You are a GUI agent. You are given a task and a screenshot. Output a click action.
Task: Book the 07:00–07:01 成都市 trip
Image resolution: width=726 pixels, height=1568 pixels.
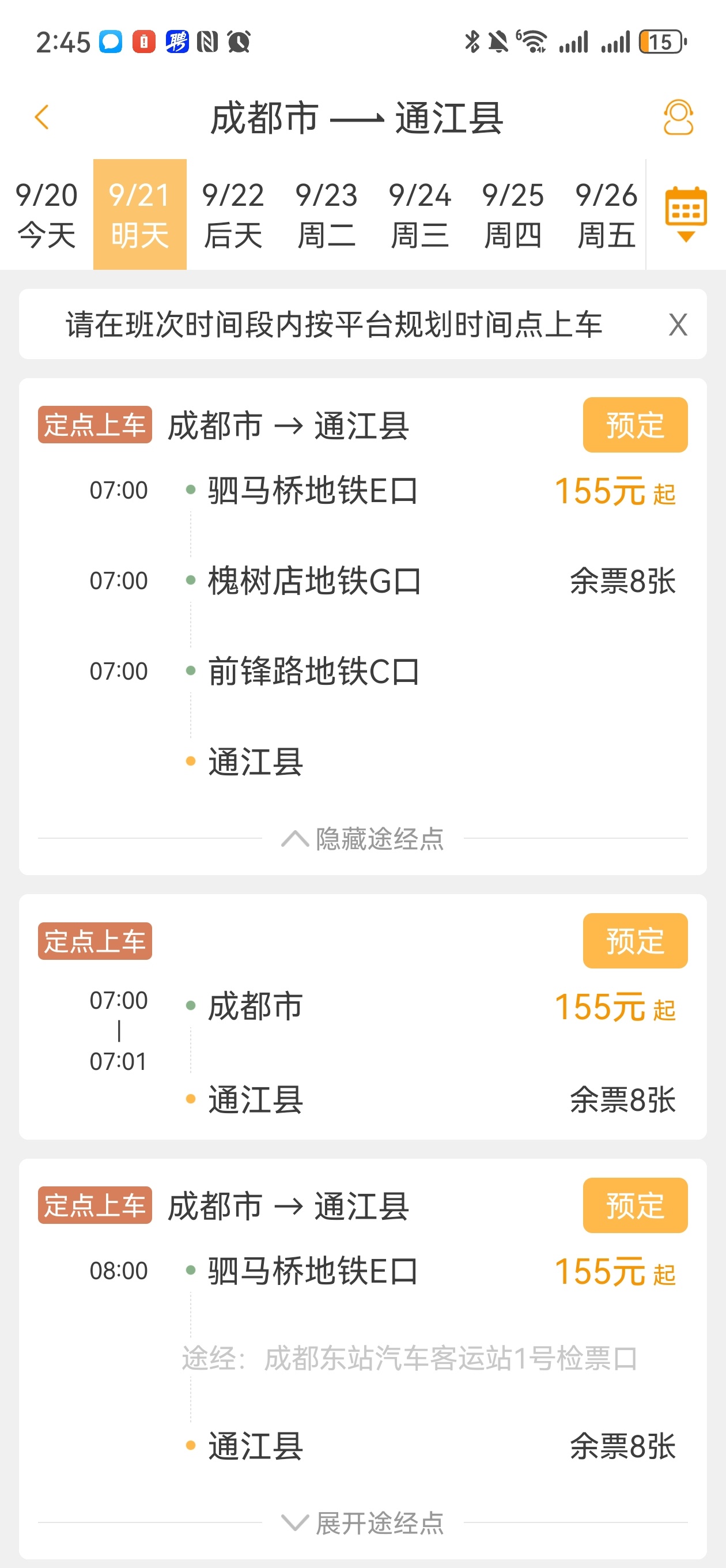[635, 941]
